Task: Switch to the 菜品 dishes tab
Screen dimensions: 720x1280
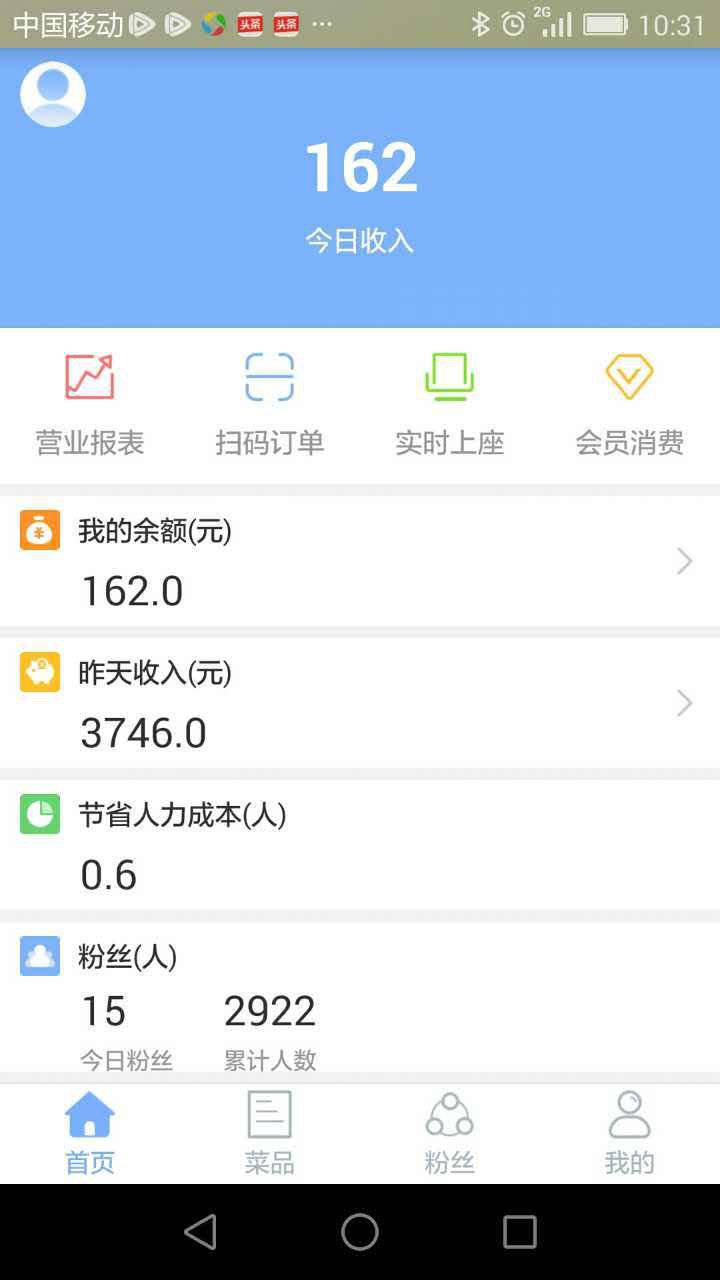Action: click(269, 1132)
